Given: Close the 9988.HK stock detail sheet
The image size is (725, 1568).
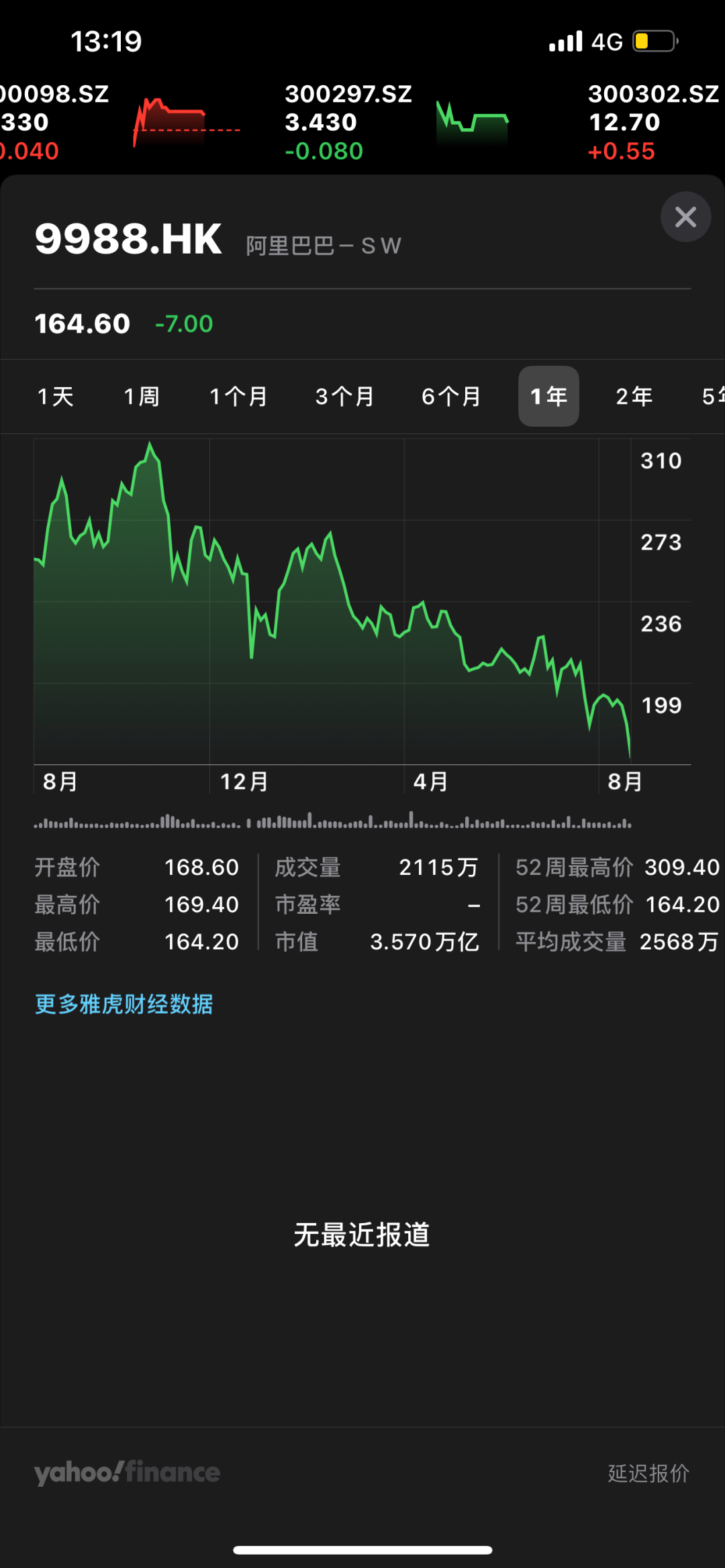Looking at the screenshot, I should (685, 217).
